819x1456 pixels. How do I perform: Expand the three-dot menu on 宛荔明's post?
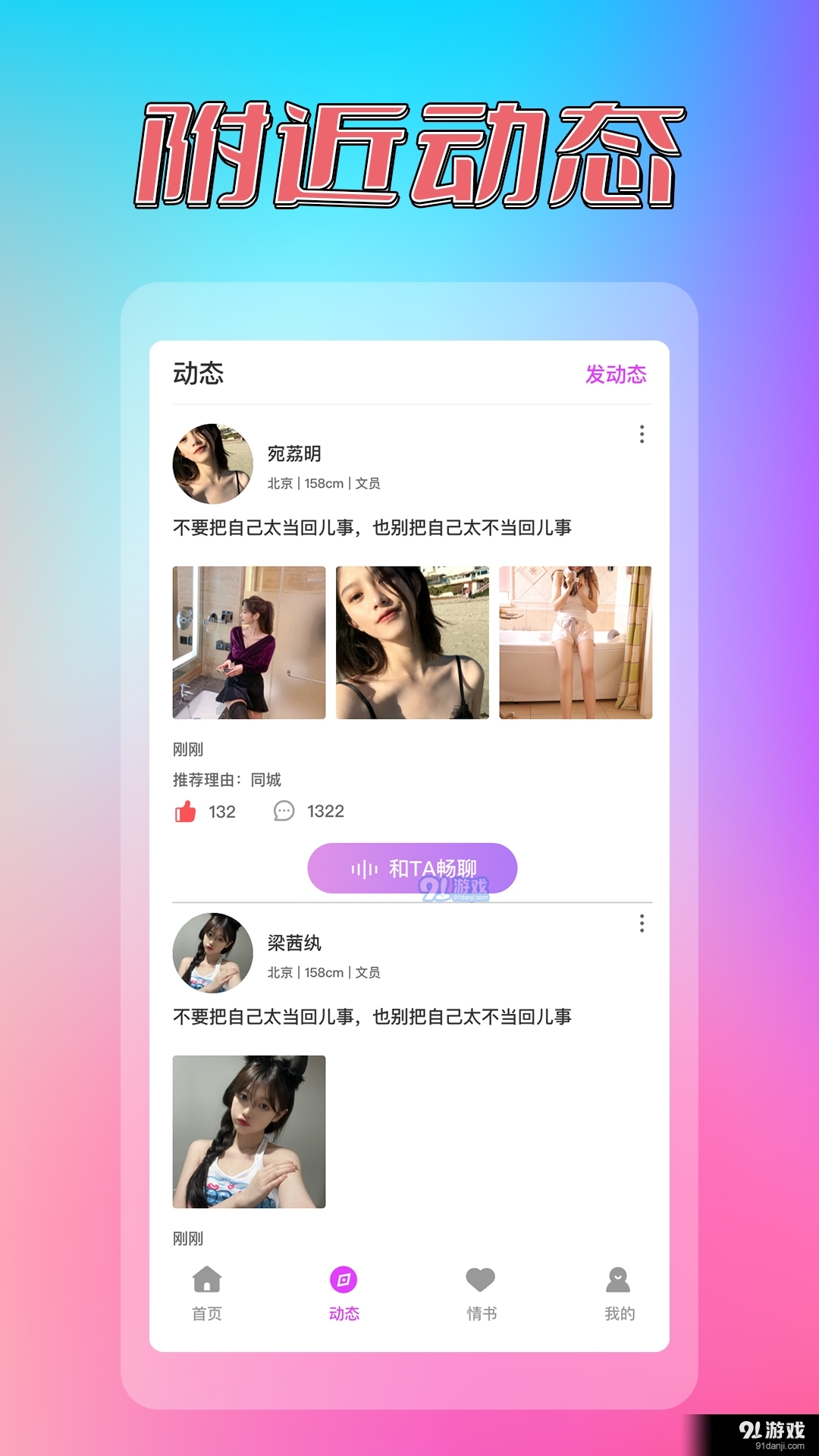point(643,432)
